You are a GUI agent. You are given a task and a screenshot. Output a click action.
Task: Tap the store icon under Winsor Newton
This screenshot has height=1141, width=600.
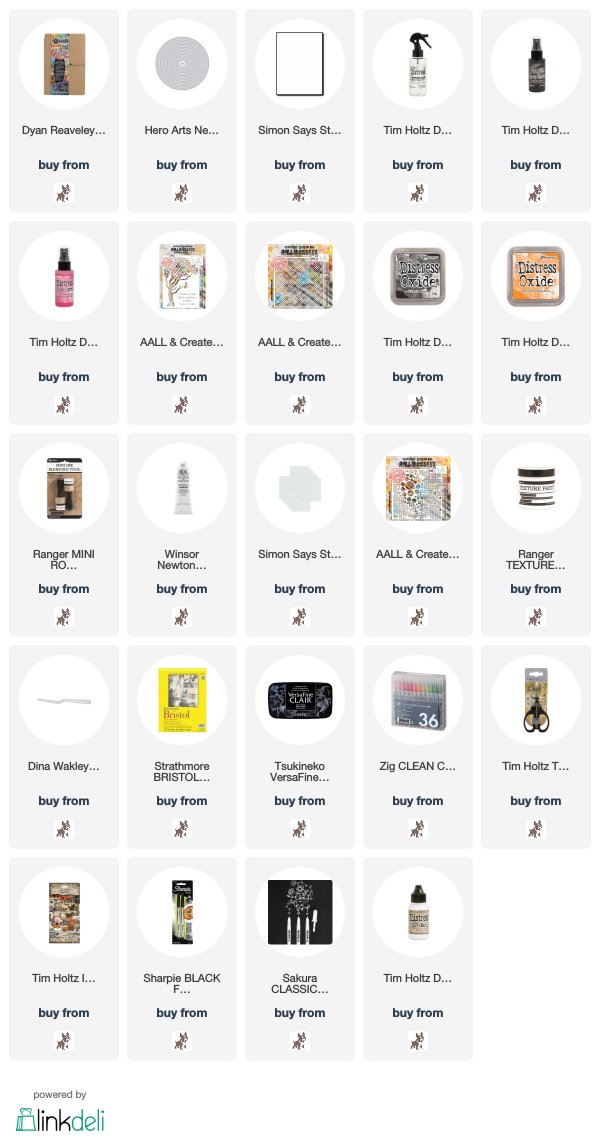coord(182,617)
